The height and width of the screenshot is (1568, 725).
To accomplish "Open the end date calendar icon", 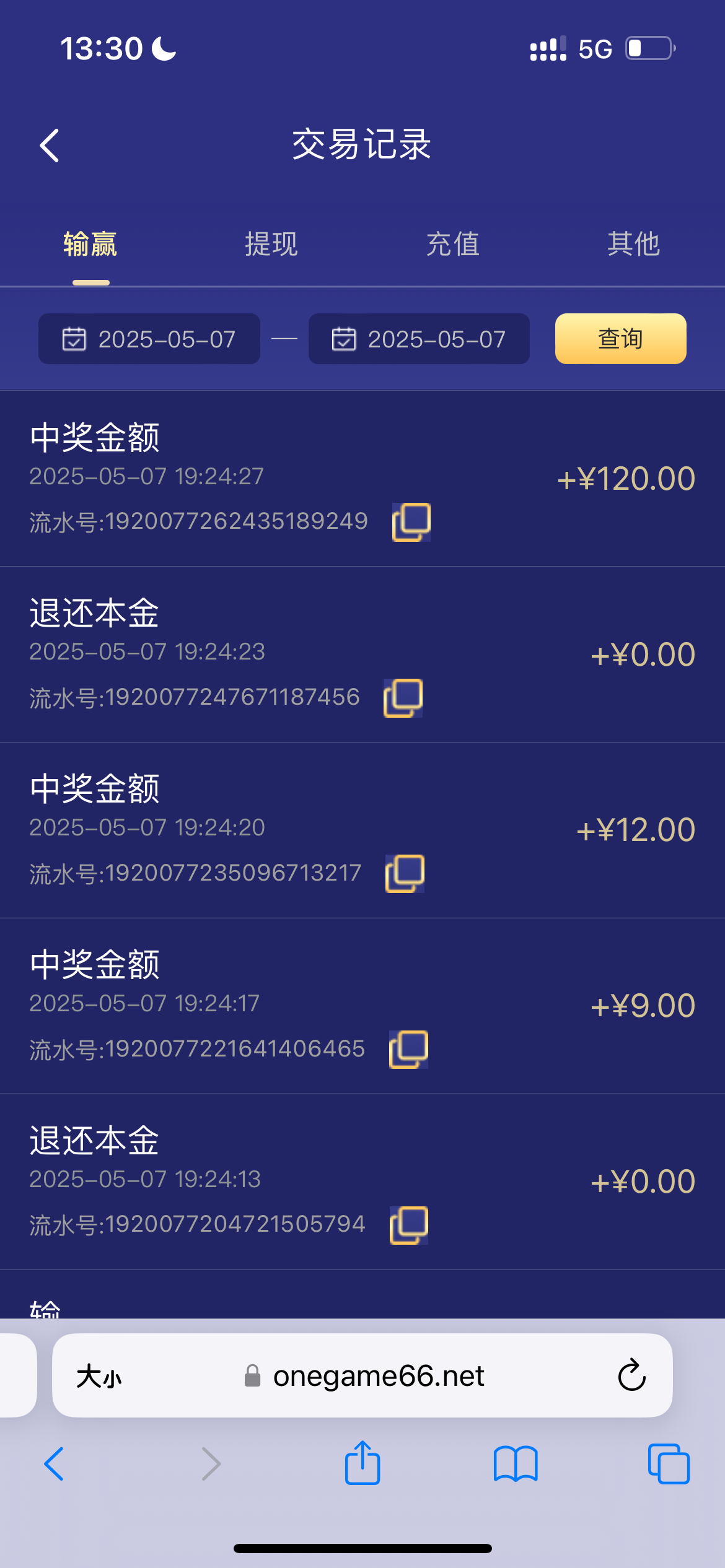I will [345, 338].
